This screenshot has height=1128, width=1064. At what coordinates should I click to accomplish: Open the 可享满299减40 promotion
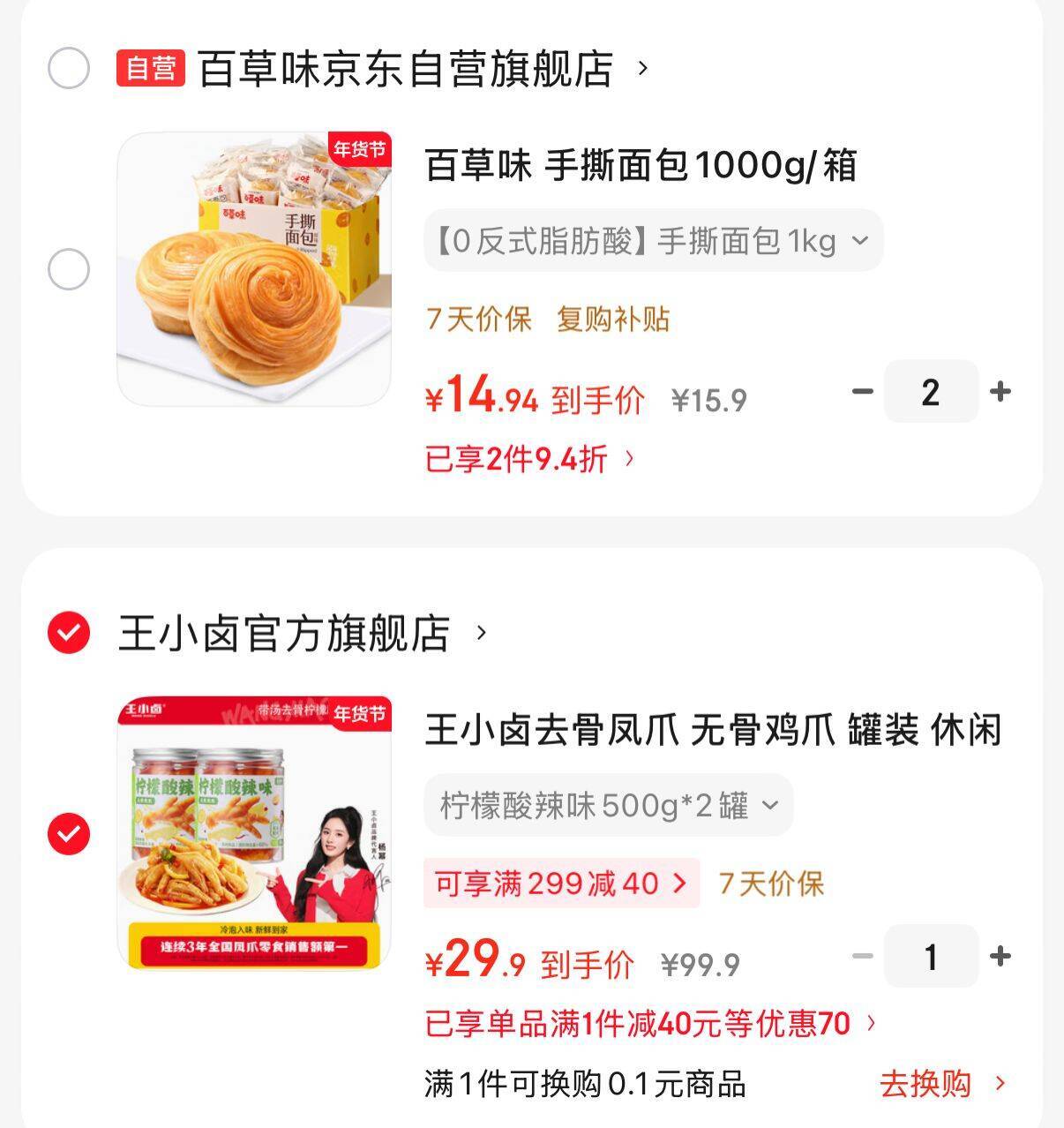[561, 883]
